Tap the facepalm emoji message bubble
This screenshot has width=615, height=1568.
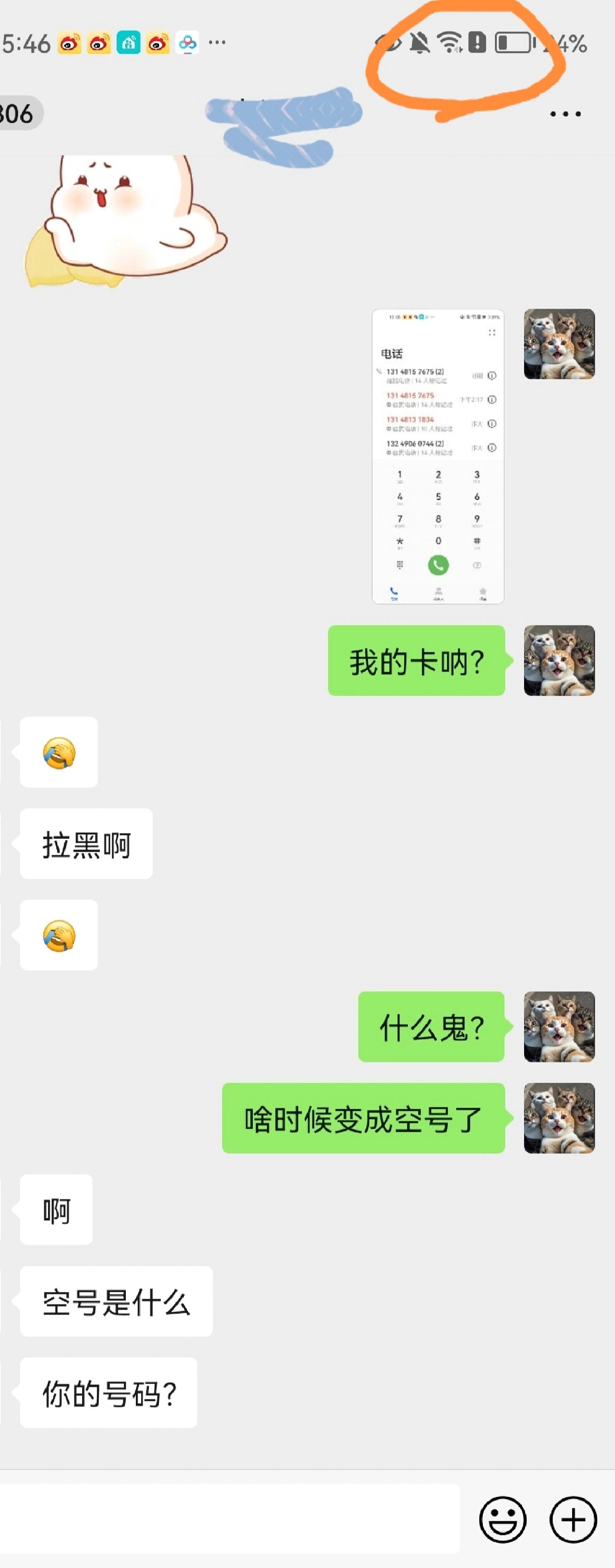click(58, 753)
